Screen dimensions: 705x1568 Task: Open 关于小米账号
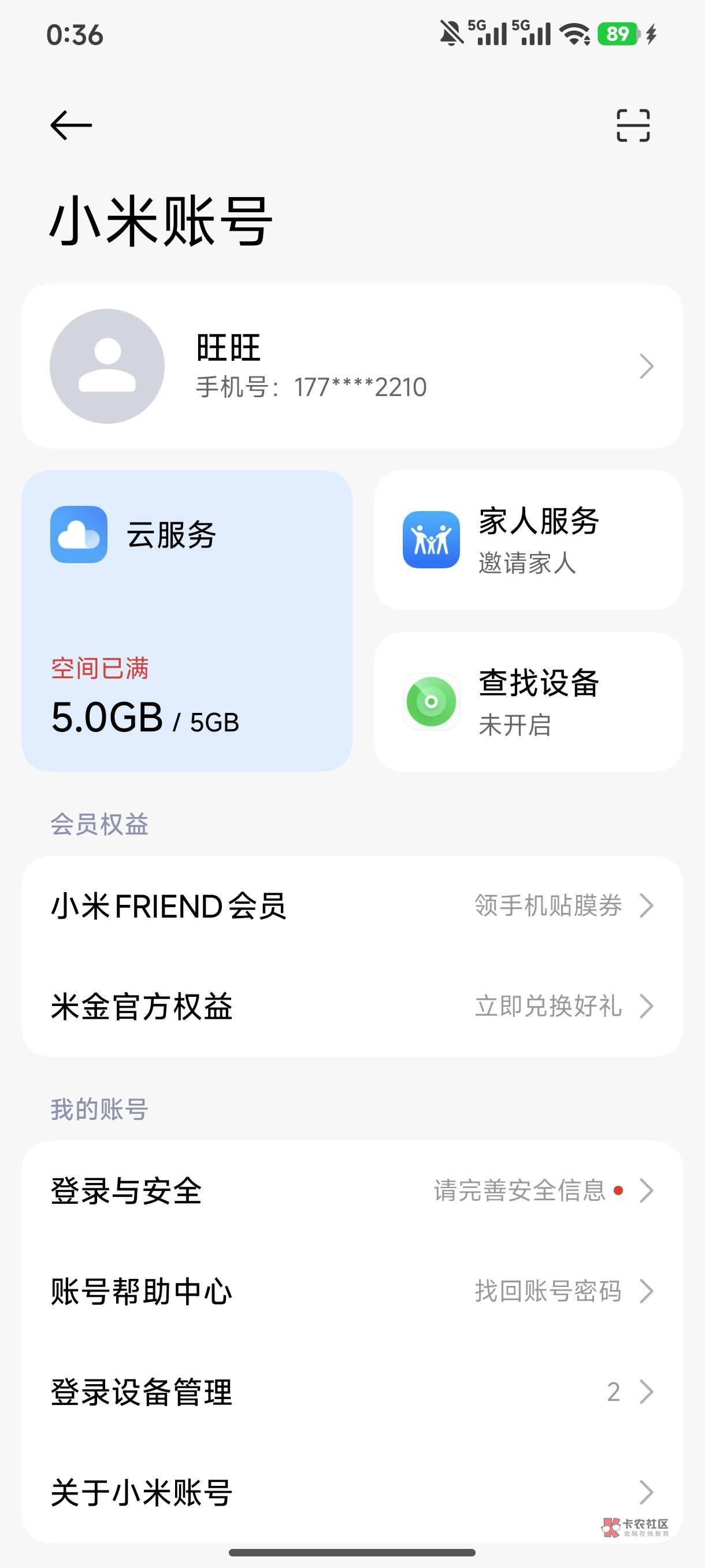[352, 1492]
